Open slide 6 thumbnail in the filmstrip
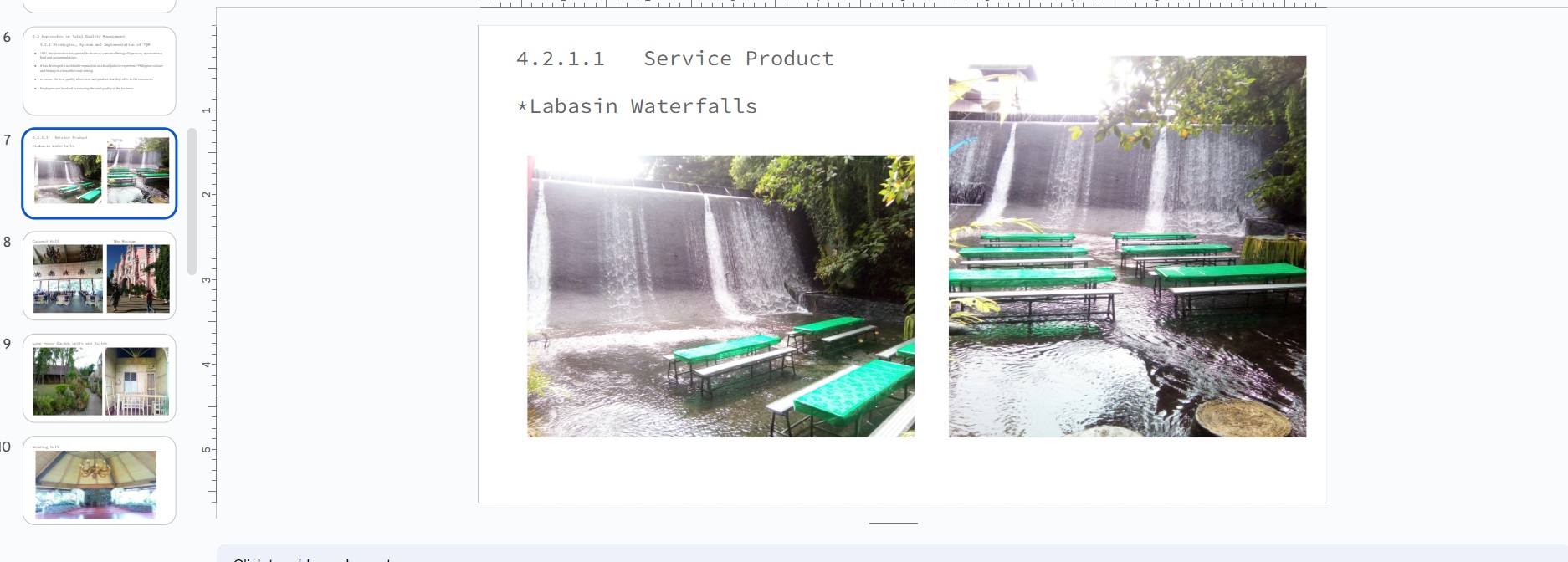Viewport: 1568px width, 562px height. [100, 71]
